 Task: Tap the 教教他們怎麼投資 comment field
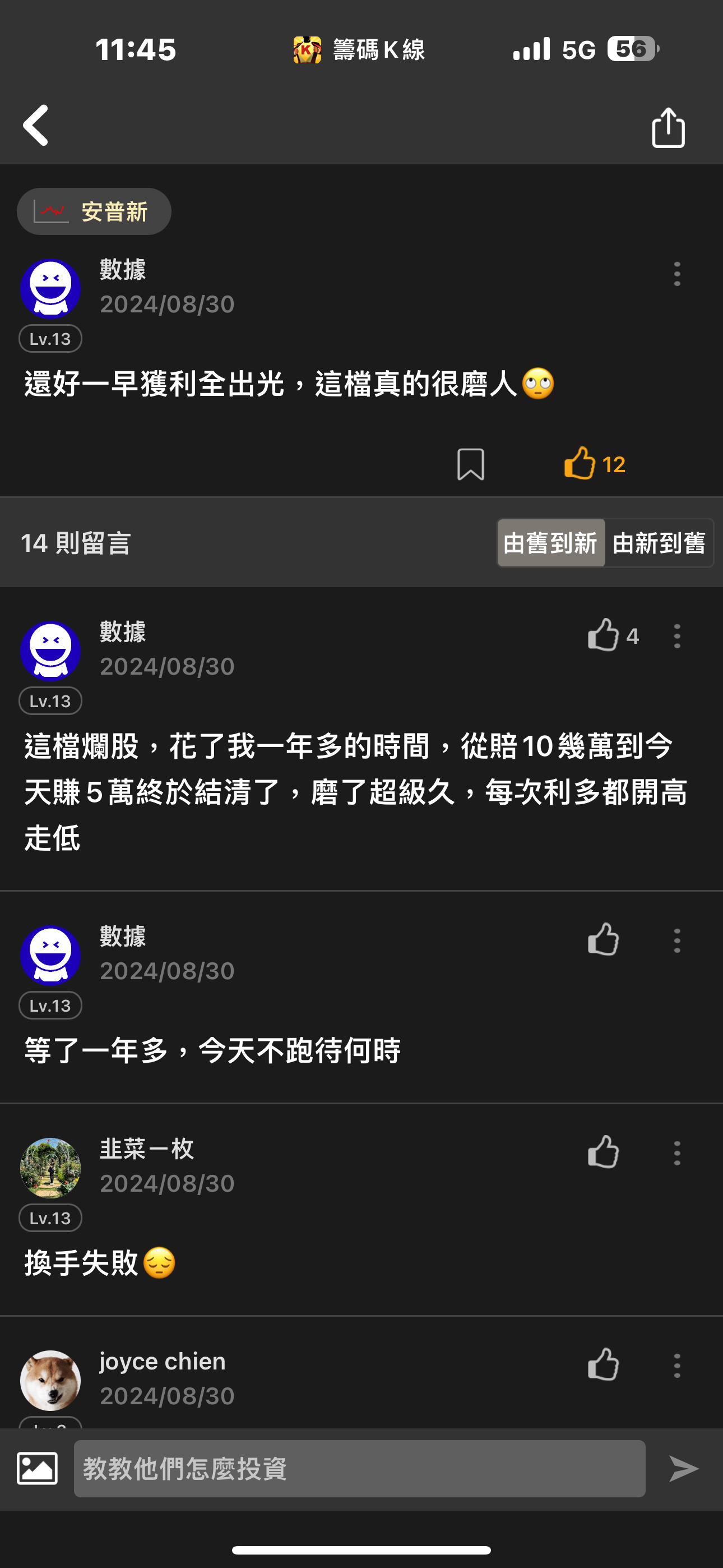(x=359, y=1468)
